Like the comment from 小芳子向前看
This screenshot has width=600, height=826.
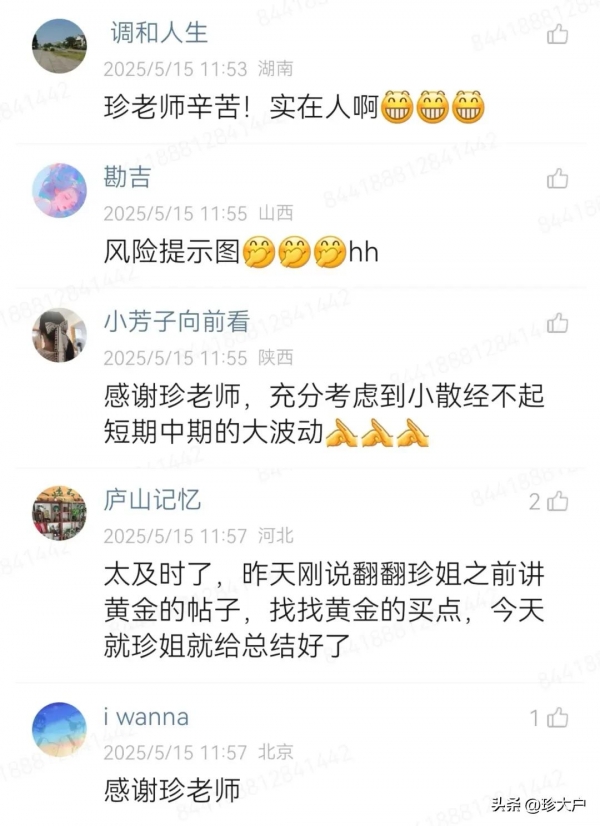tap(558, 323)
